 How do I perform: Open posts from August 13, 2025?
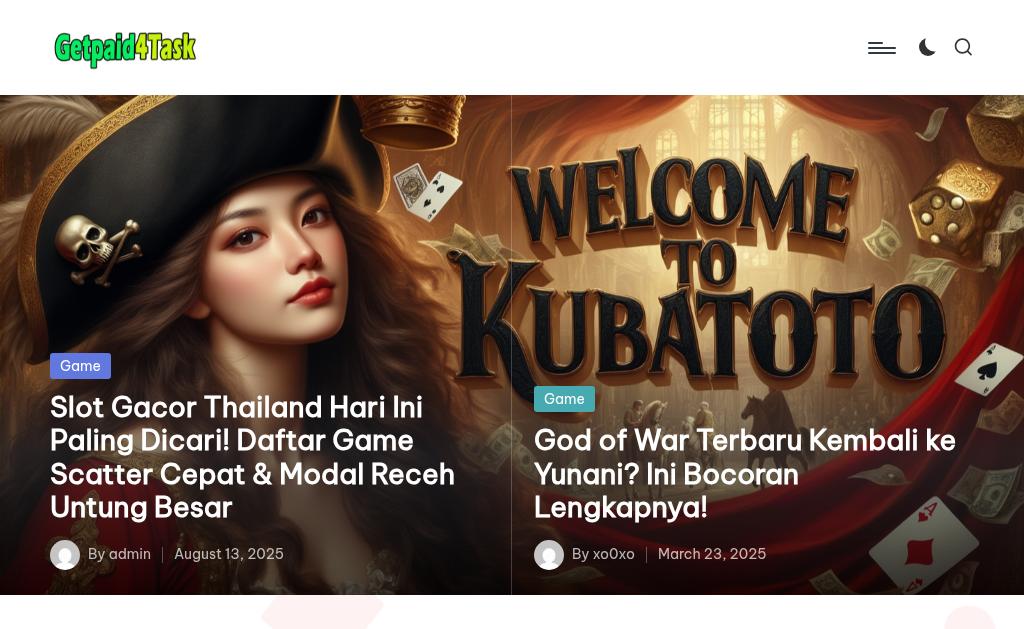(228, 554)
